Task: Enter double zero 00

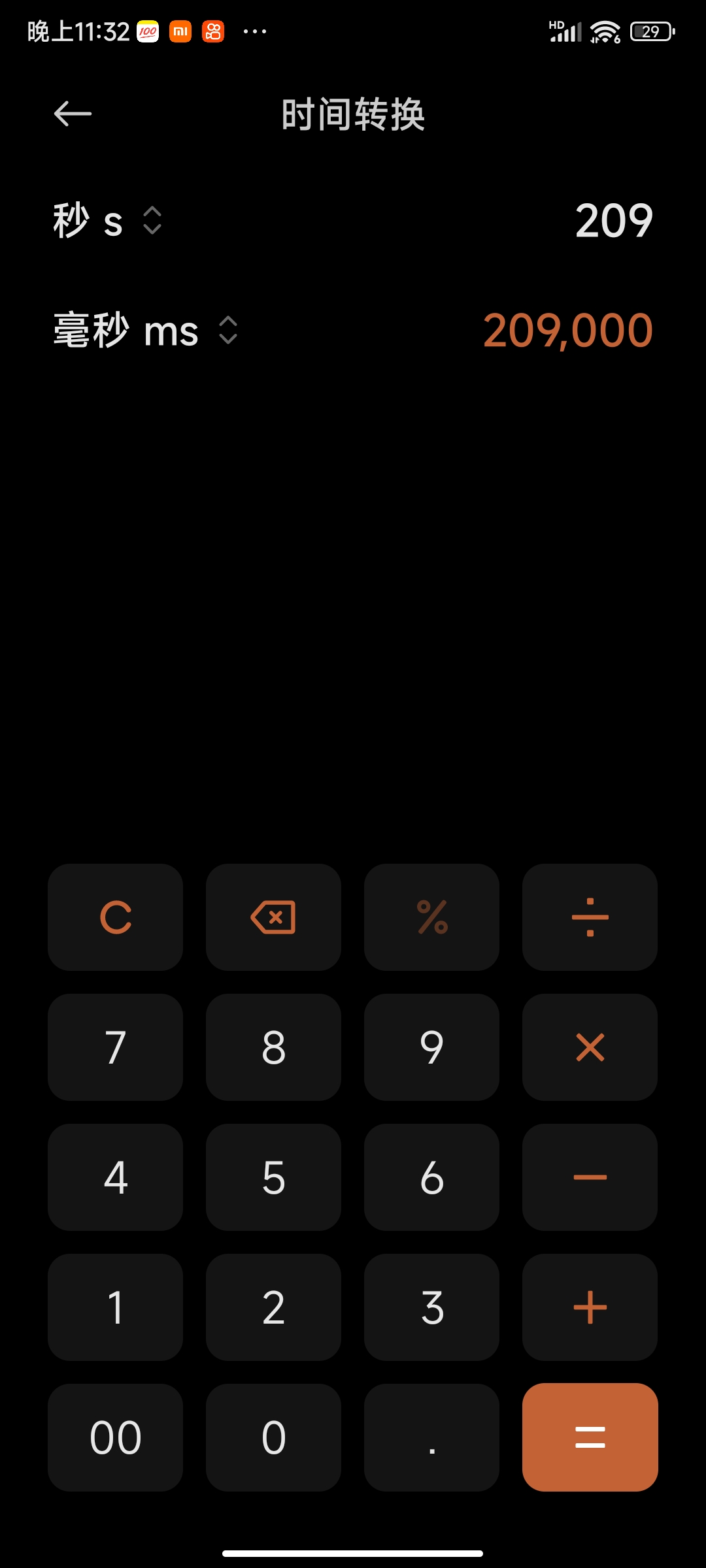Action: coord(116,1437)
